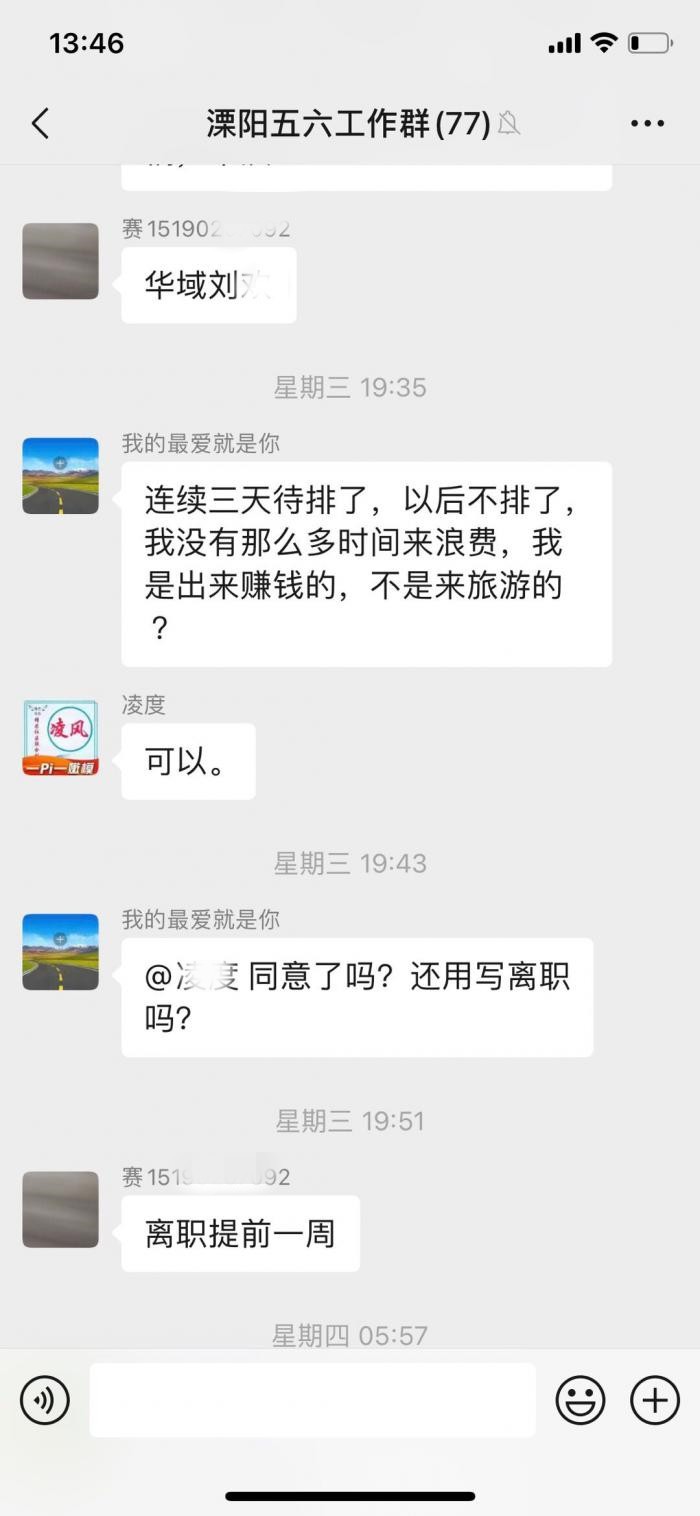
Task: Open sender avatar next to 华域刘欢 message
Action: [60, 261]
